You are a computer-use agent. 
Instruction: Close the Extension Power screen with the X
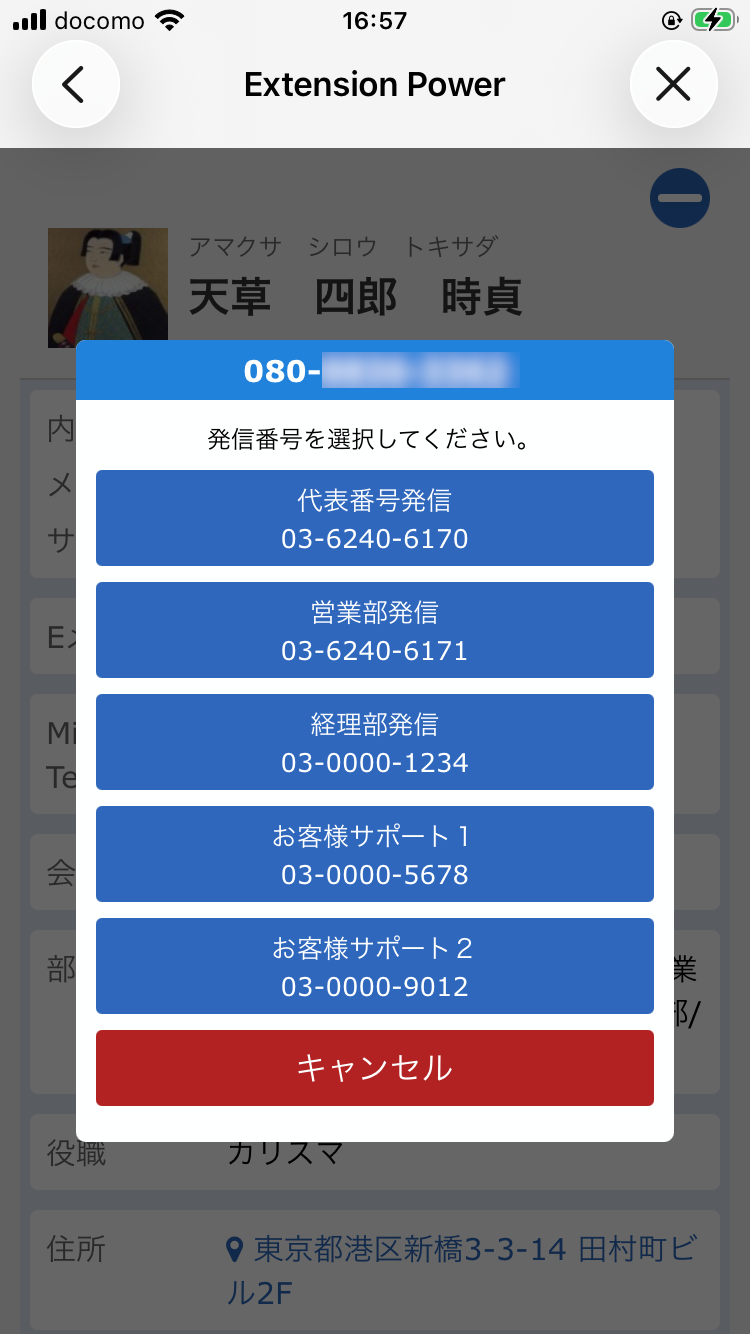pos(674,84)
